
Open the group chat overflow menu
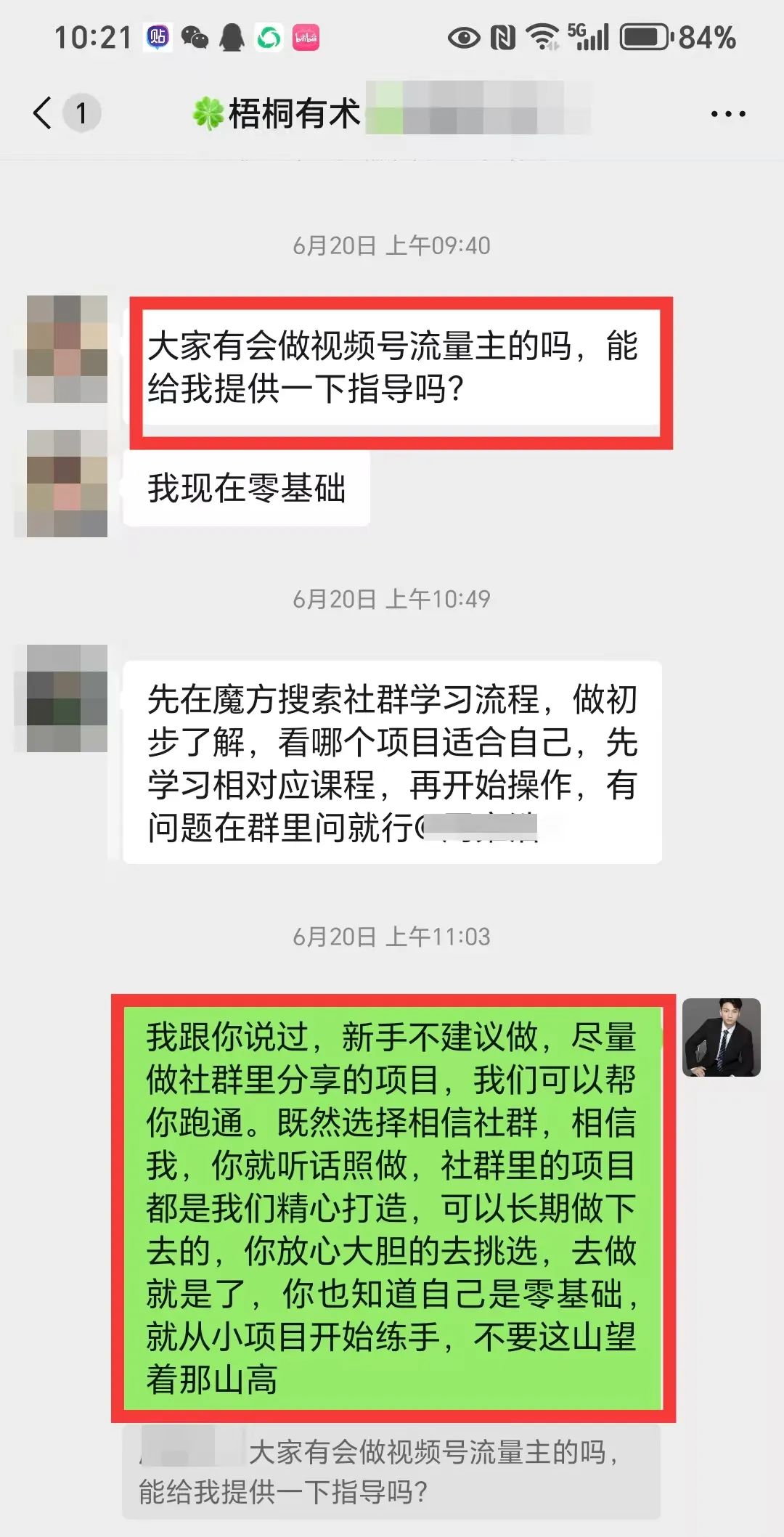click(727, 114)
